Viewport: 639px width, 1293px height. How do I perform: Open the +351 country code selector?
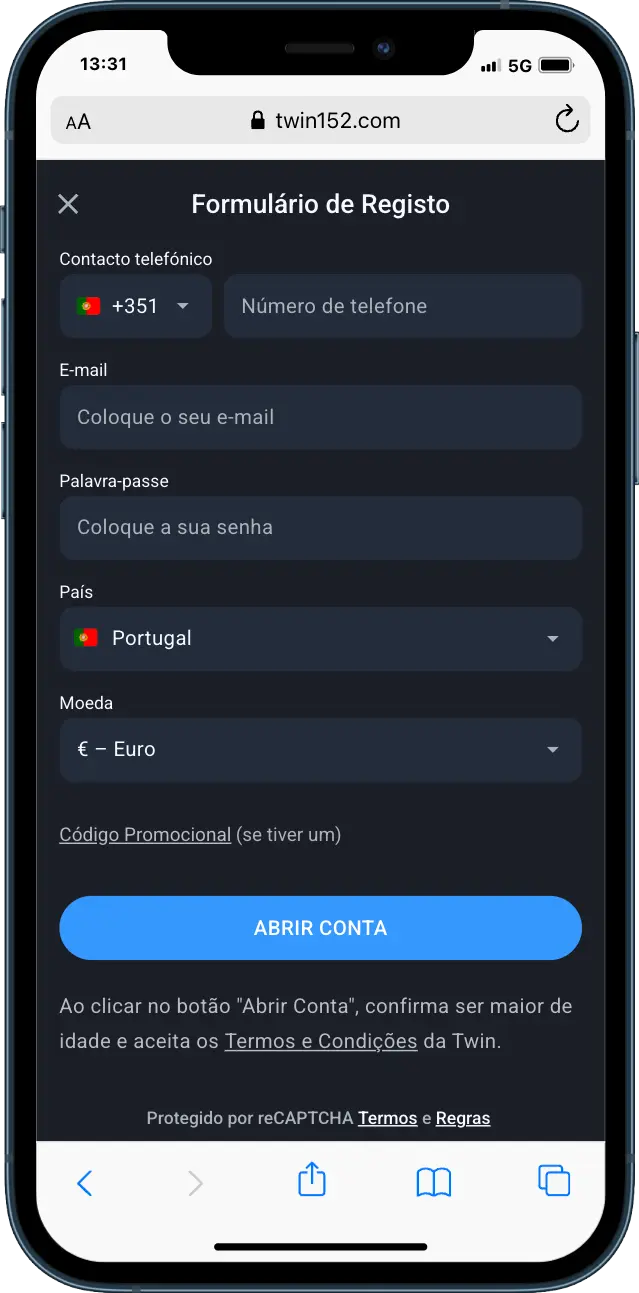pos(135,306)
